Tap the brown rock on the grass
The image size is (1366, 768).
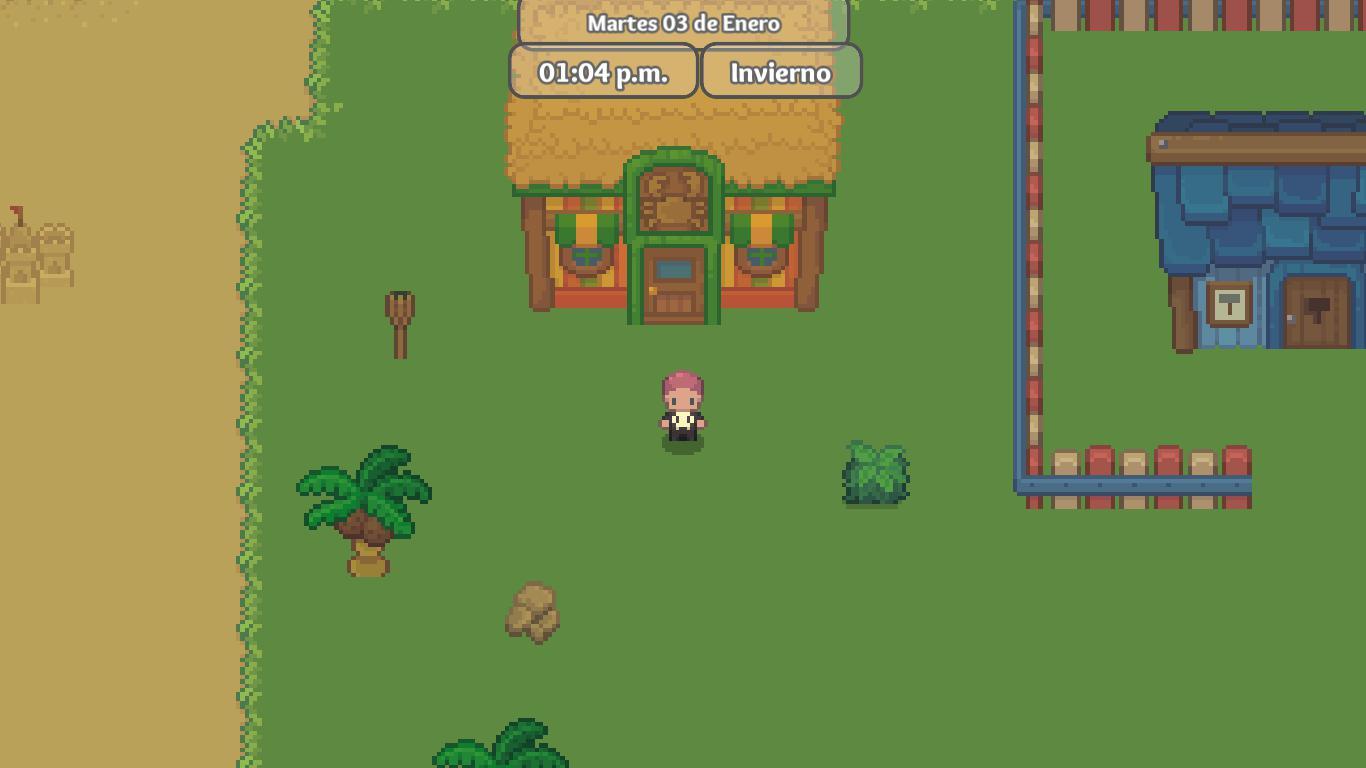(x=532, y=612)
